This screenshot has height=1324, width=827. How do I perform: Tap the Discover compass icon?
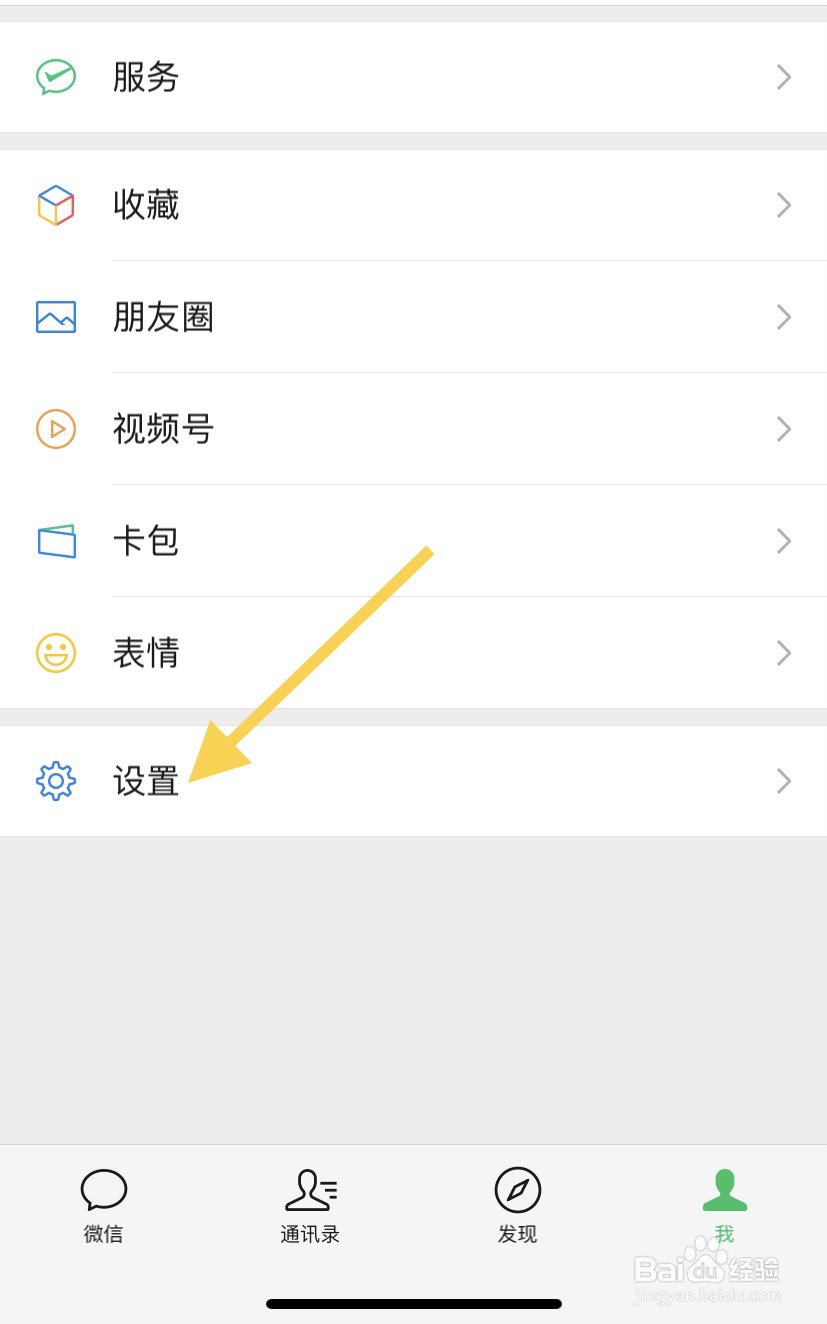pyautogui.click(x=517, y=1190)
